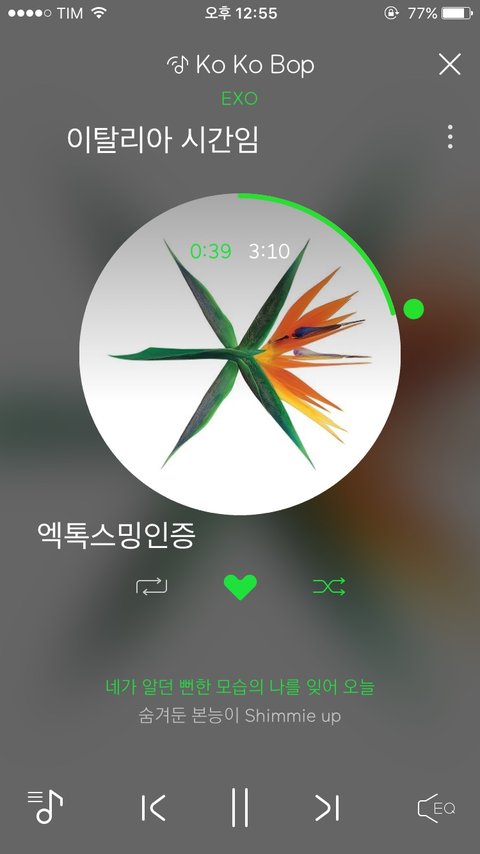The width and height of the screenshot is (480, 854).
Task: Open the full lyrics view
Action: (240, 701)
